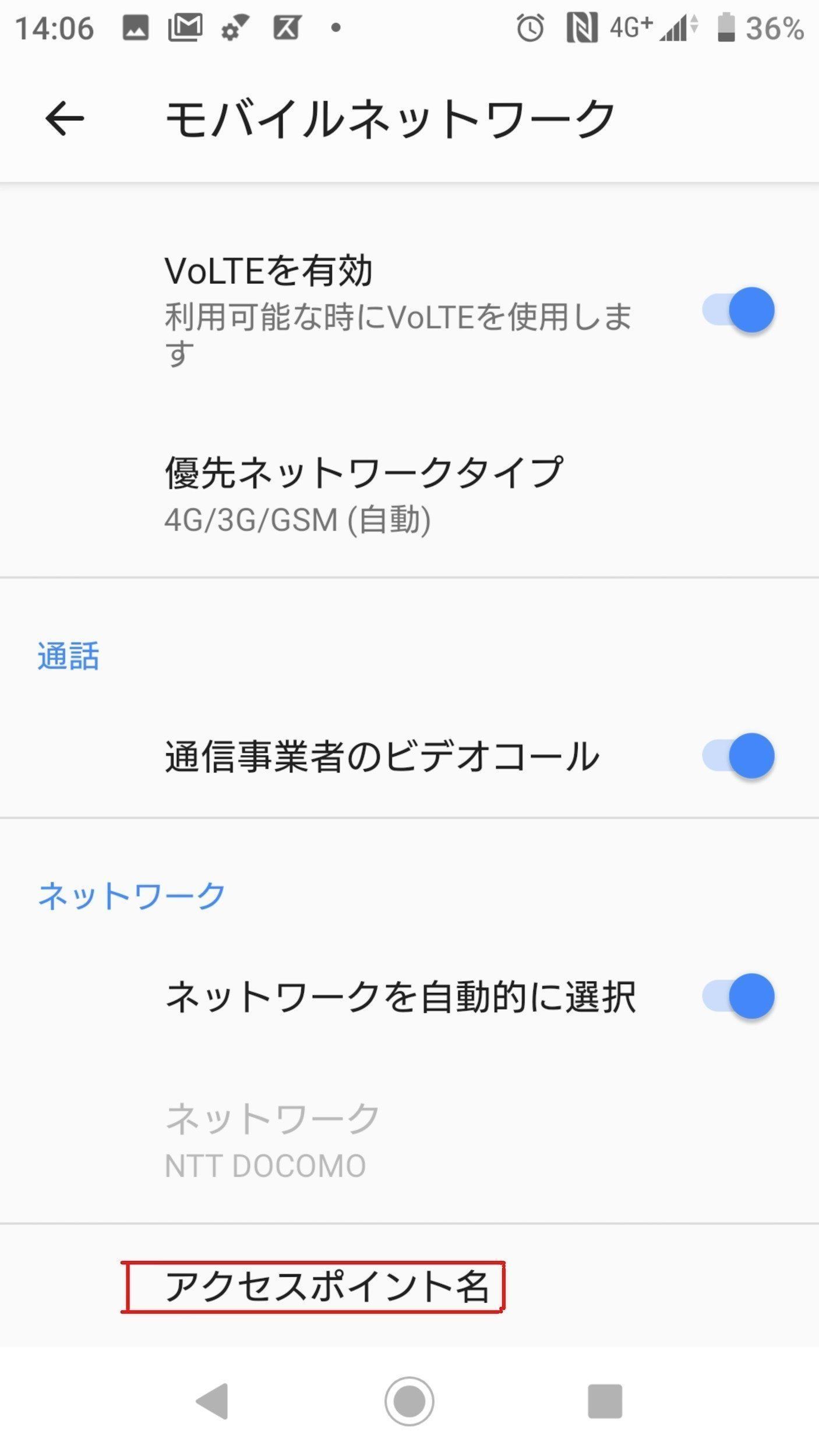Open アクセスポイント名 settings
This screenshot has width=819, height=1456.
326,1287
